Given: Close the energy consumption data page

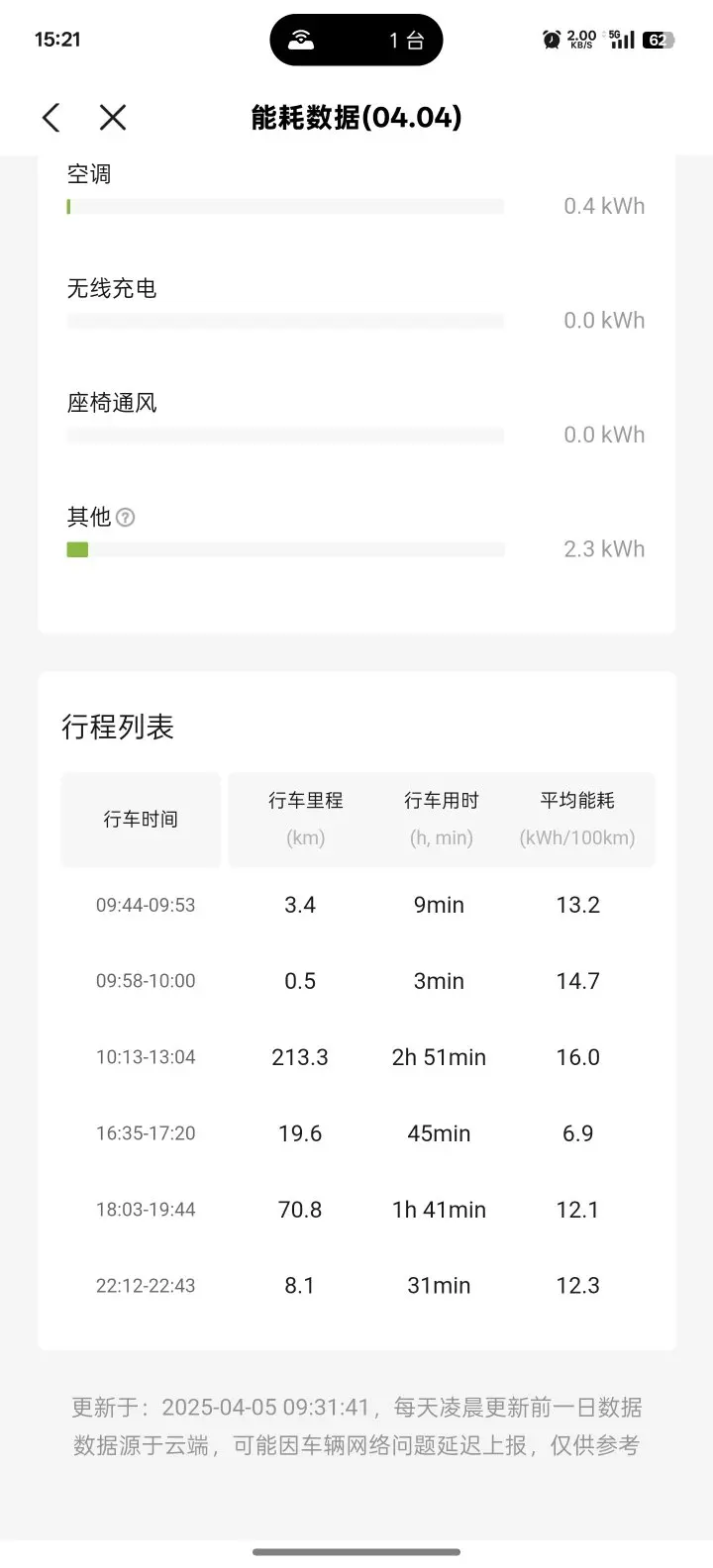Looking at the screenshot, I should pyautogui.click(x=113, y=118).
